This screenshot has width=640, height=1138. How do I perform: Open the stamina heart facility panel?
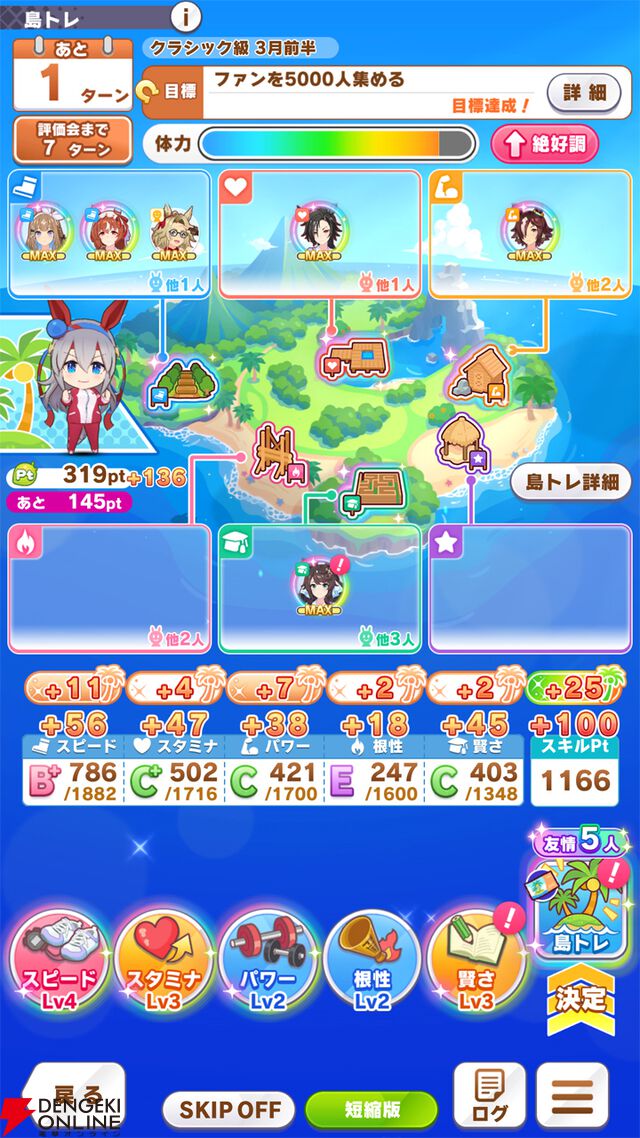pos(319,234)
